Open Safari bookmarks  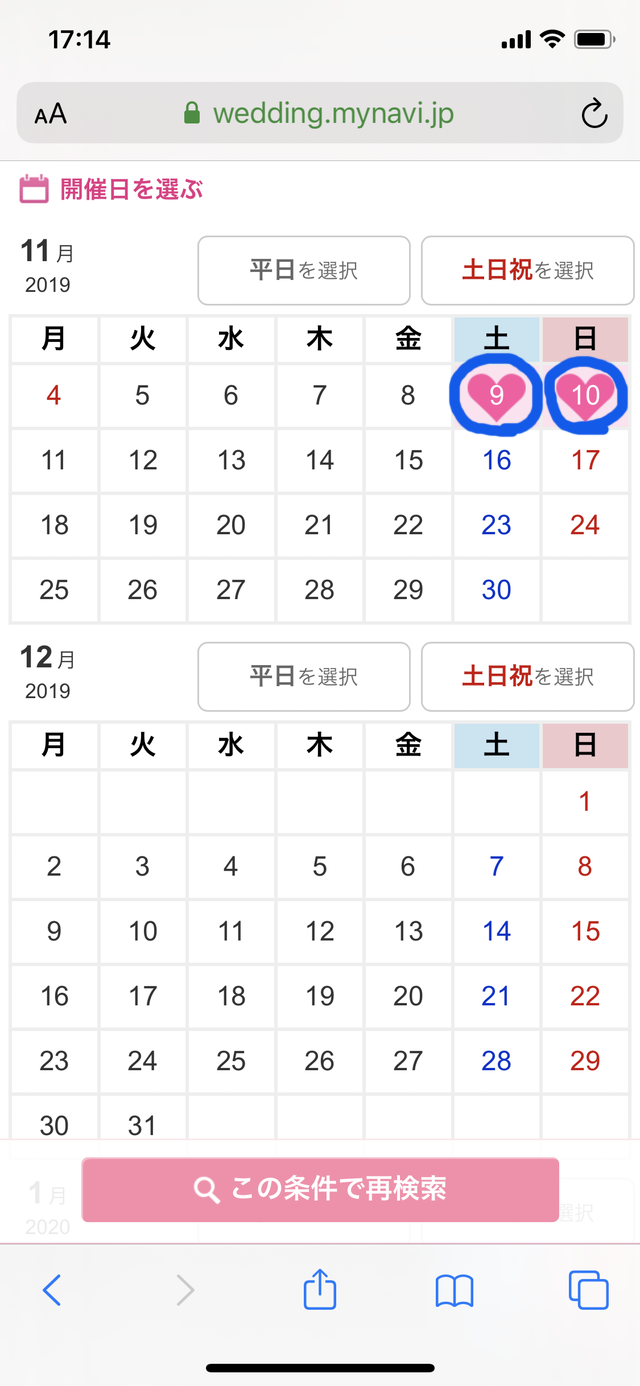pyautogui.click(x=454, y=1291)
